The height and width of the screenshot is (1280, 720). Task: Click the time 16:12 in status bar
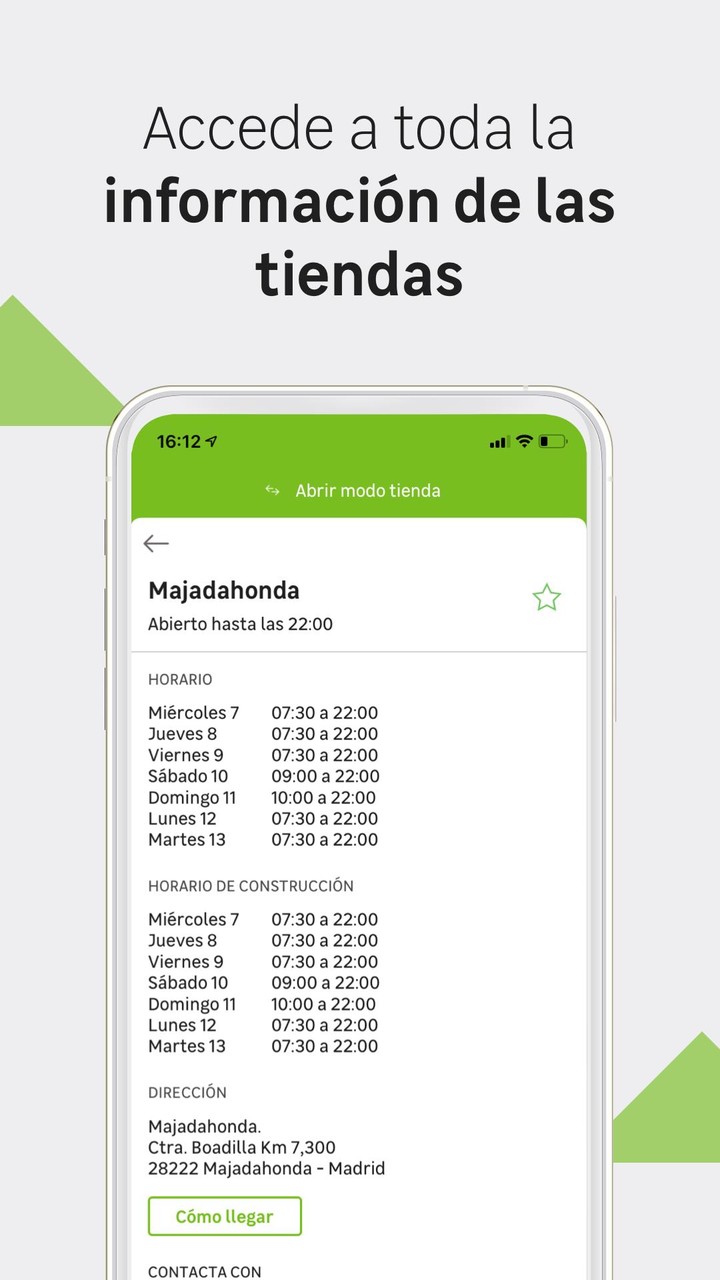point(180,439)
